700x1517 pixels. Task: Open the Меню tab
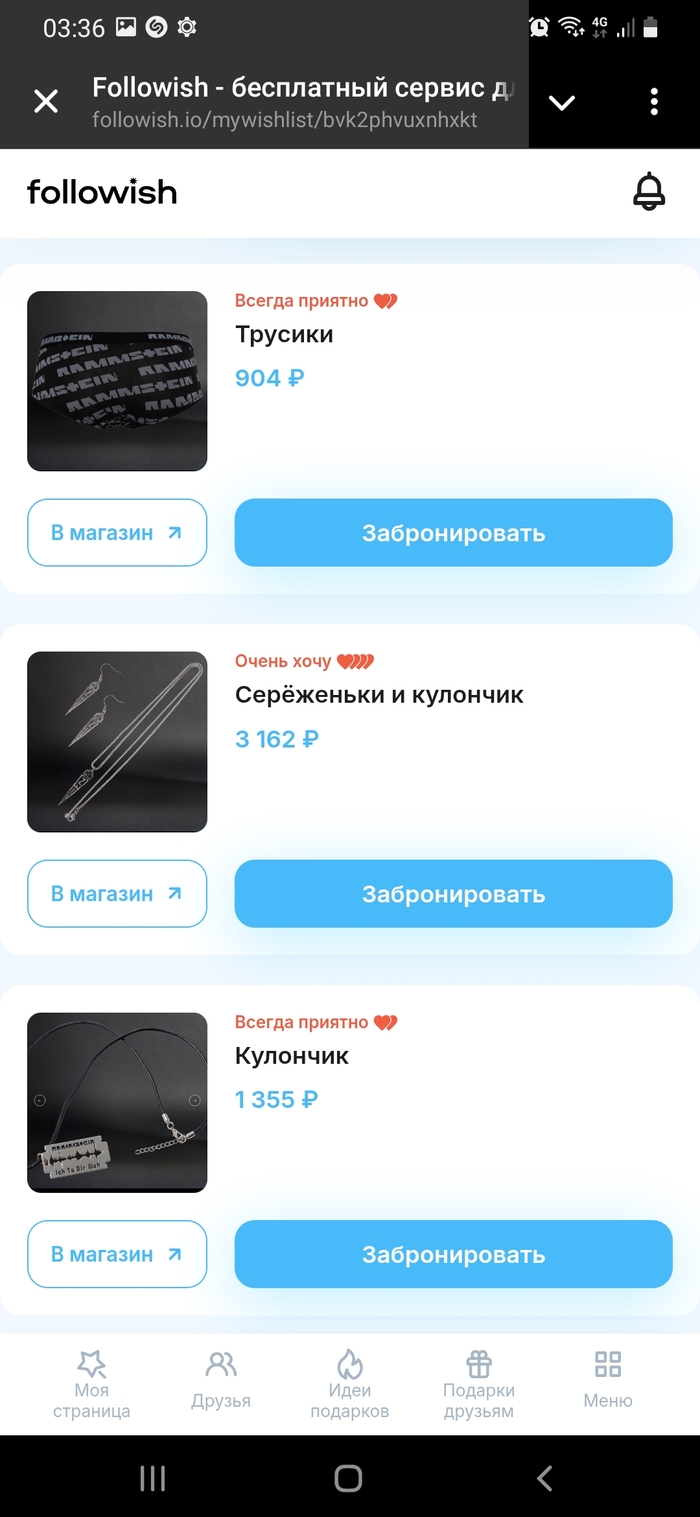(608, 1385)
